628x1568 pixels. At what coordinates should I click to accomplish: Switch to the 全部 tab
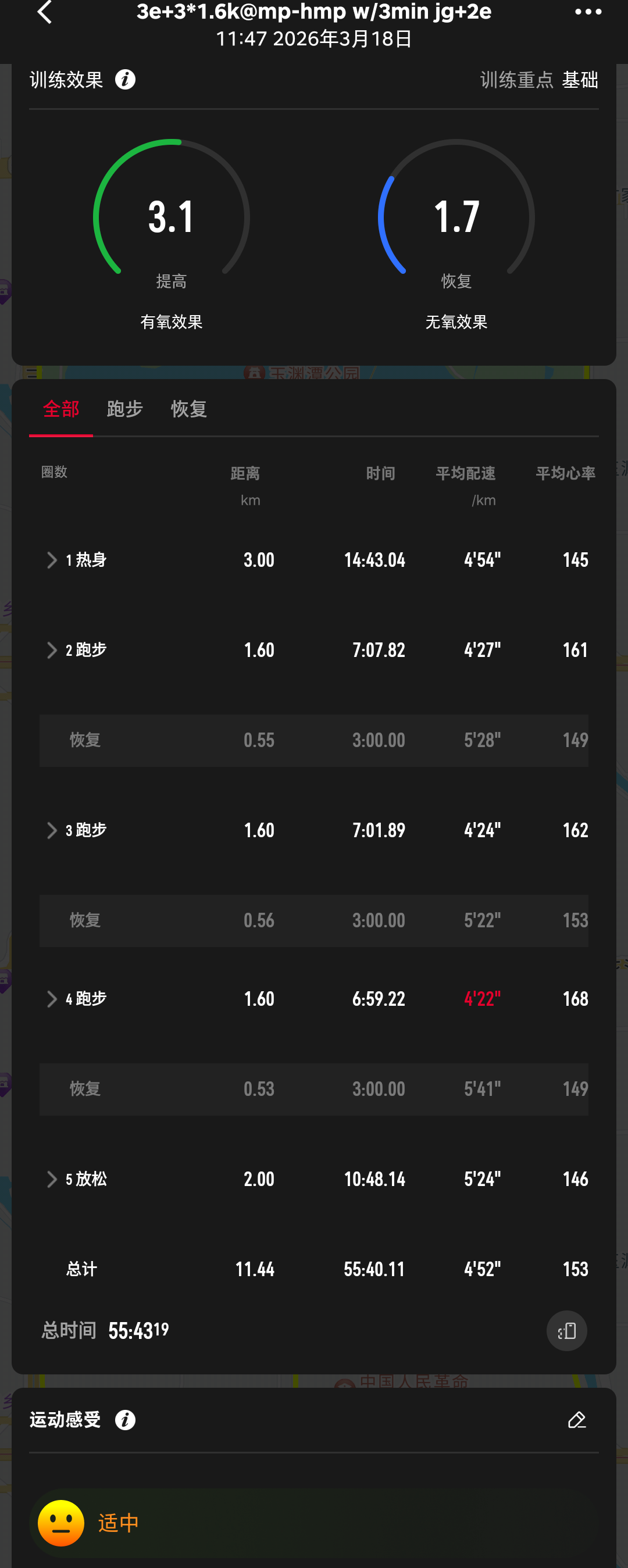pyautogui.click(x=61, y=409)
